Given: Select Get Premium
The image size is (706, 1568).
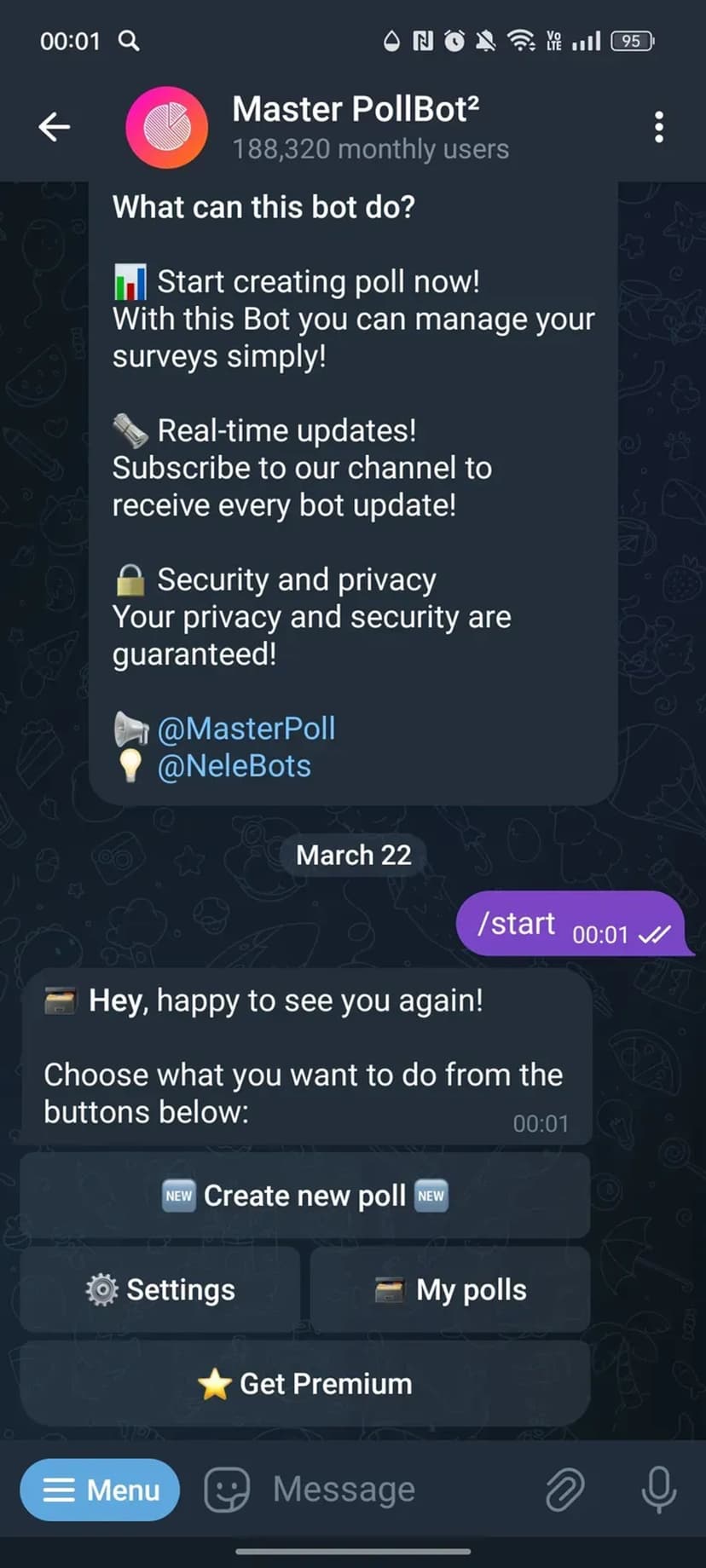Looking at the screenshot, I should [305, 1383].
